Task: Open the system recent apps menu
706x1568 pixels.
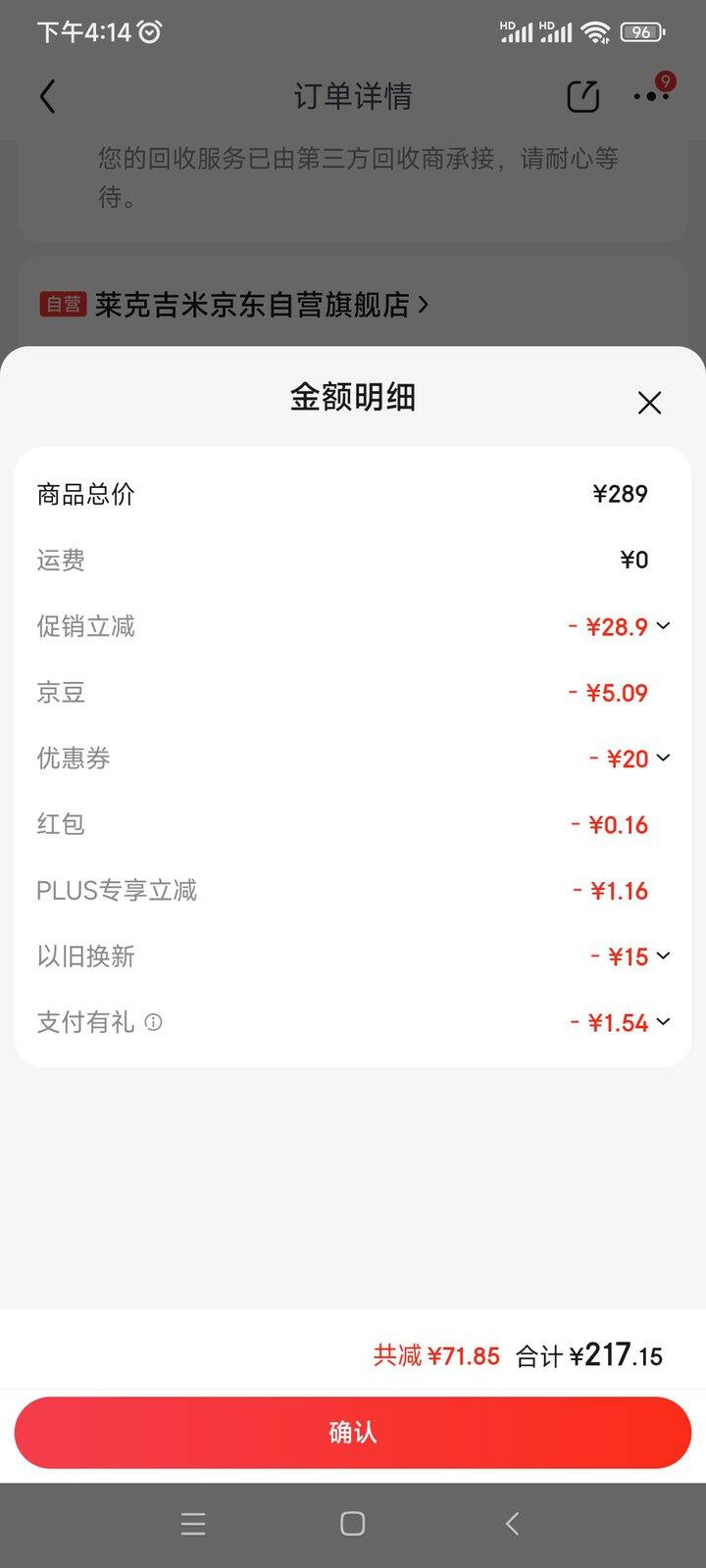Action: point(193,1524)
